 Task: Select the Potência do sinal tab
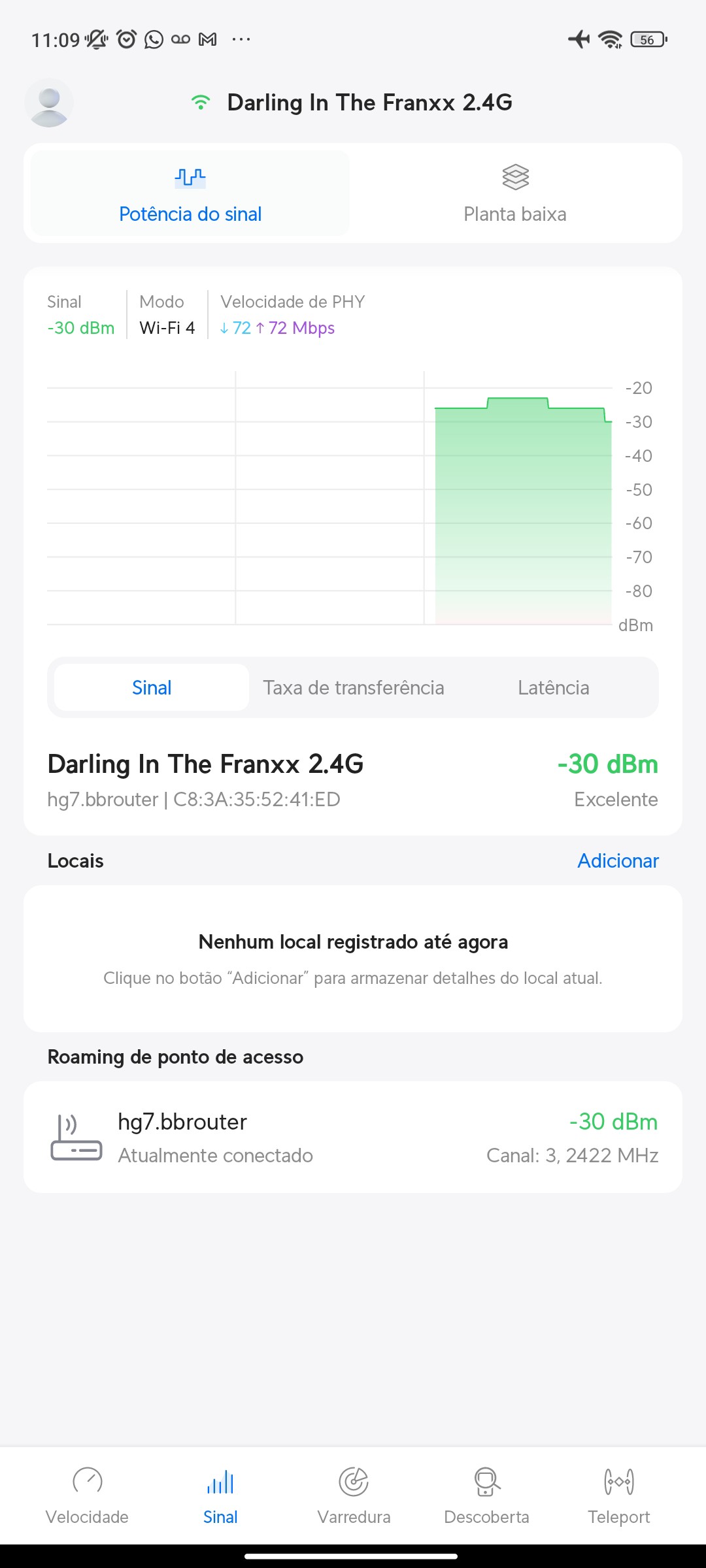(190, 193)
